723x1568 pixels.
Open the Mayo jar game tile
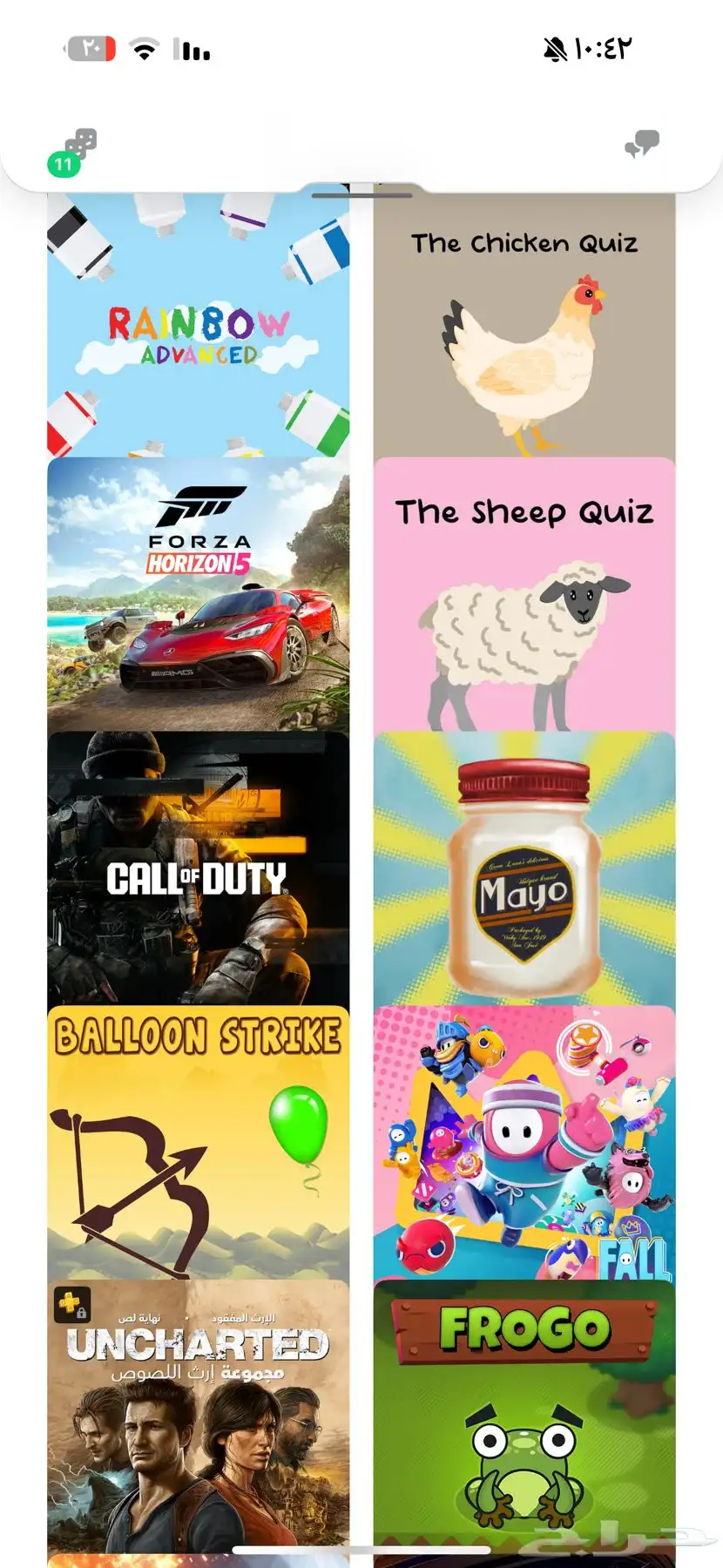pyautogui.click(x=524, y=869)
